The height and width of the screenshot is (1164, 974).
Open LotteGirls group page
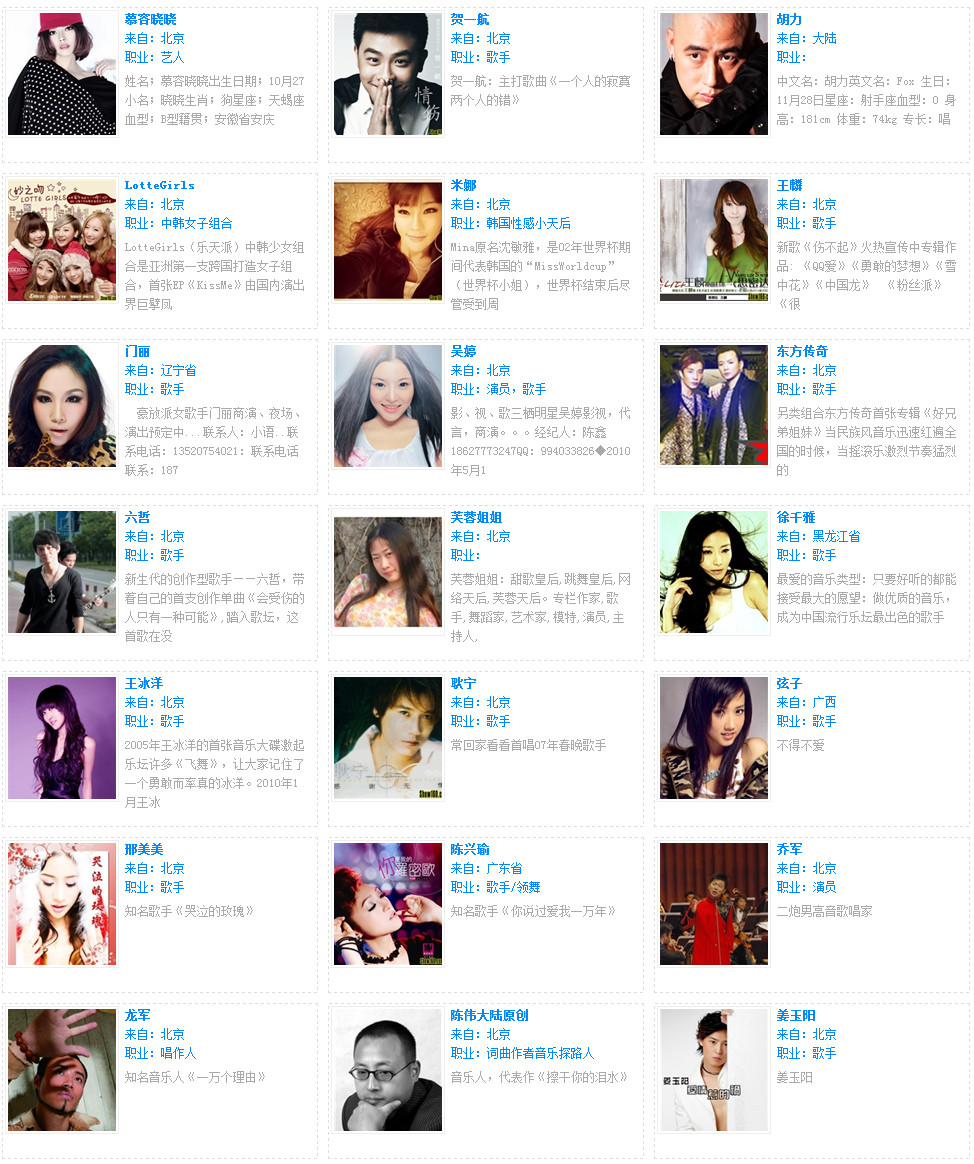pos(159,185)
